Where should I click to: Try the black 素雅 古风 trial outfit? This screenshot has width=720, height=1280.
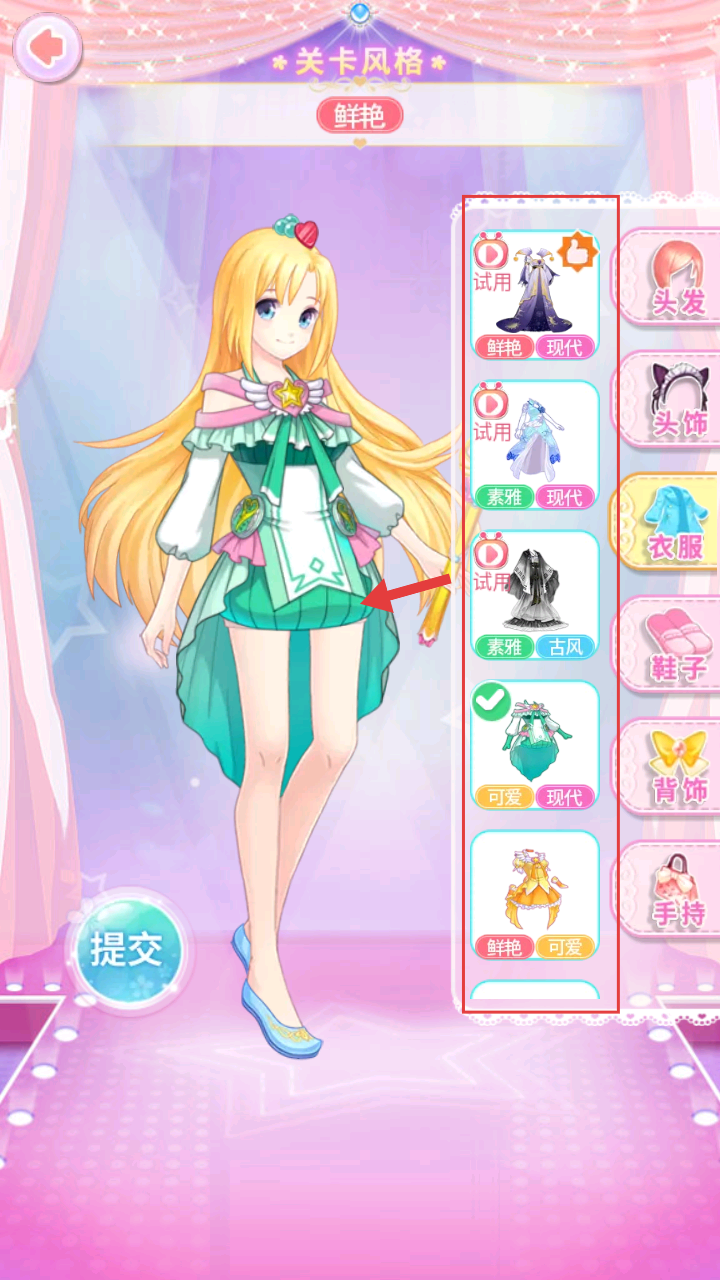pyautogui.click(x=535, y=595)
